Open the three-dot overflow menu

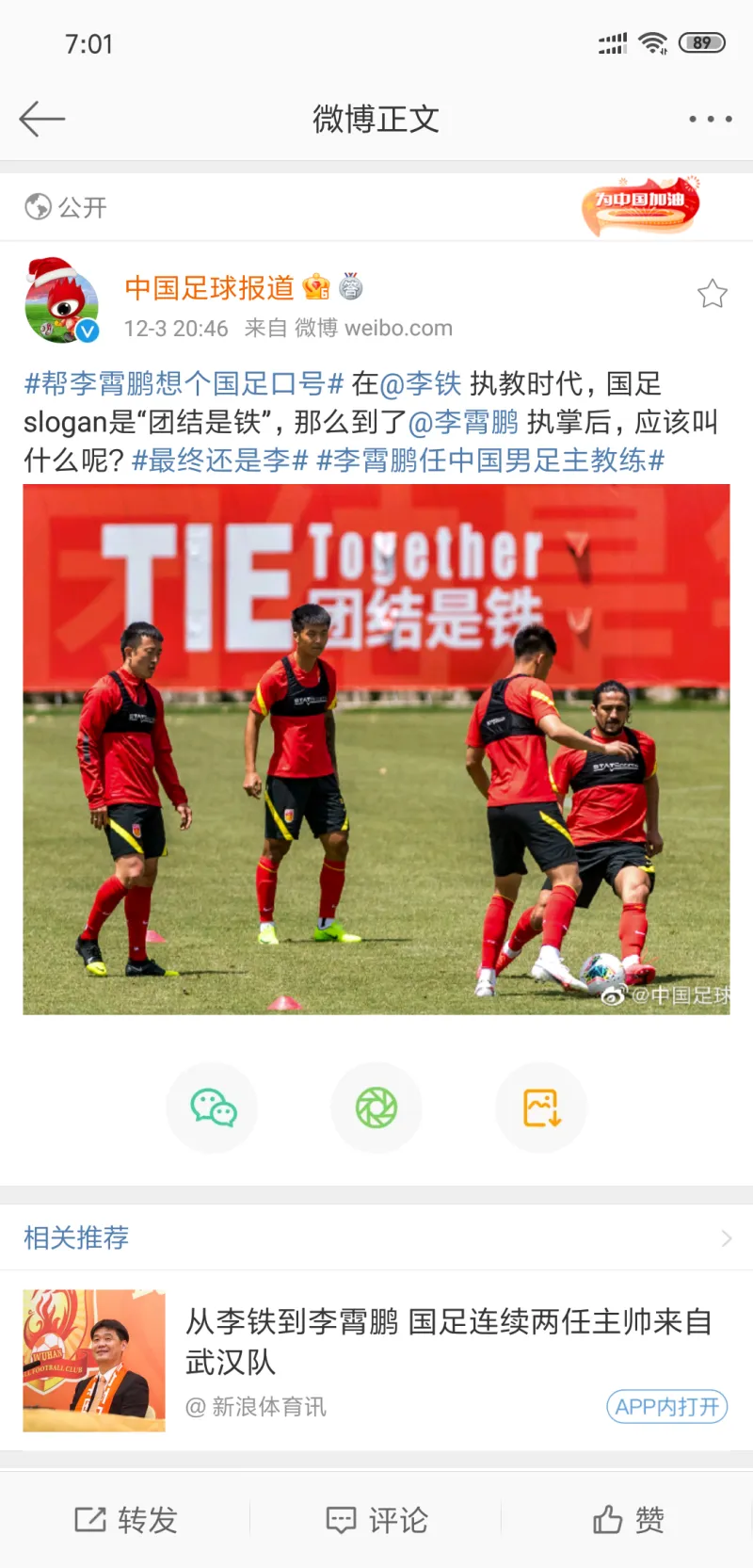click(x=710, y=119)
